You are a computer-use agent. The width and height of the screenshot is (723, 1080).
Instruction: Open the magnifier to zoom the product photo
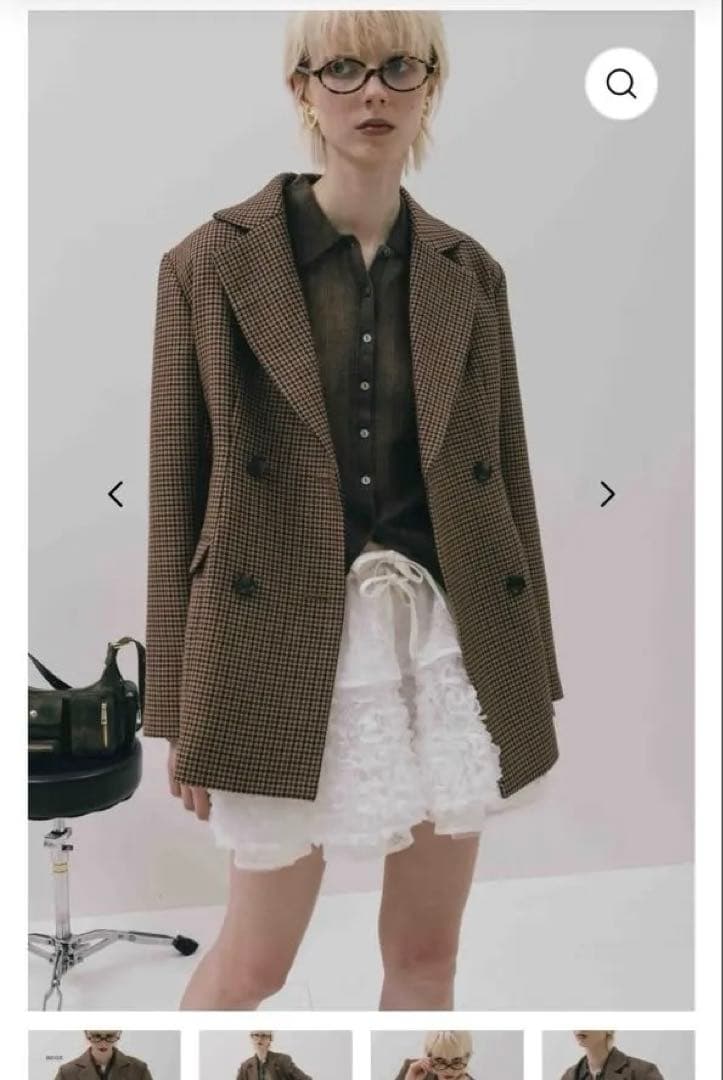pos(621,84)
